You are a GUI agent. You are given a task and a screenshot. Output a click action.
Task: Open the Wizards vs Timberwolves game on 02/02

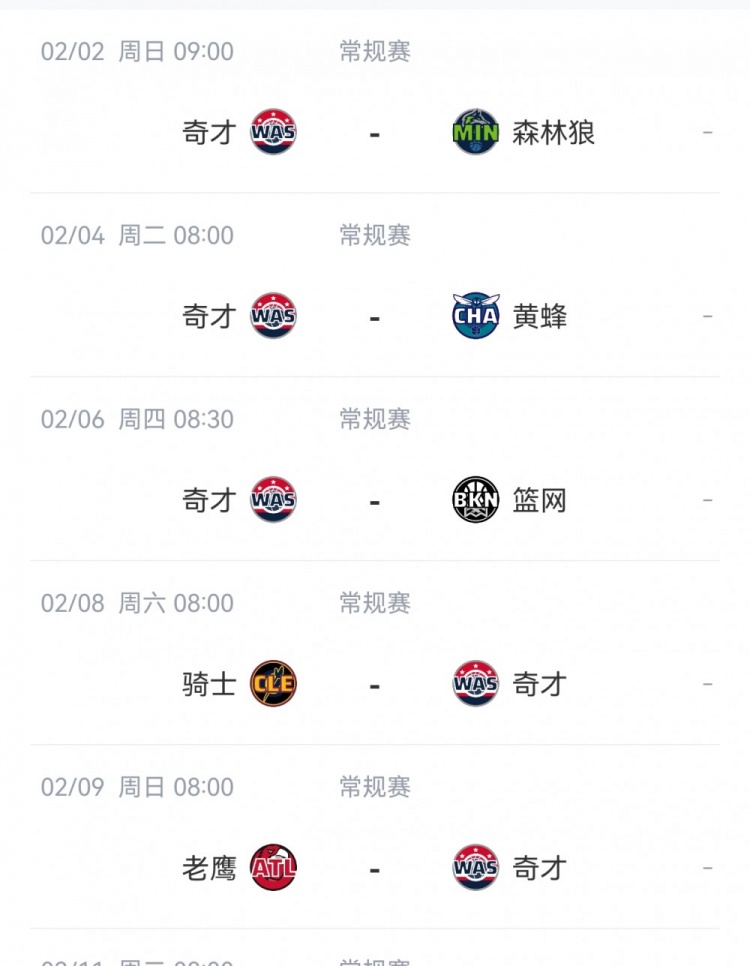pos(375,131)
